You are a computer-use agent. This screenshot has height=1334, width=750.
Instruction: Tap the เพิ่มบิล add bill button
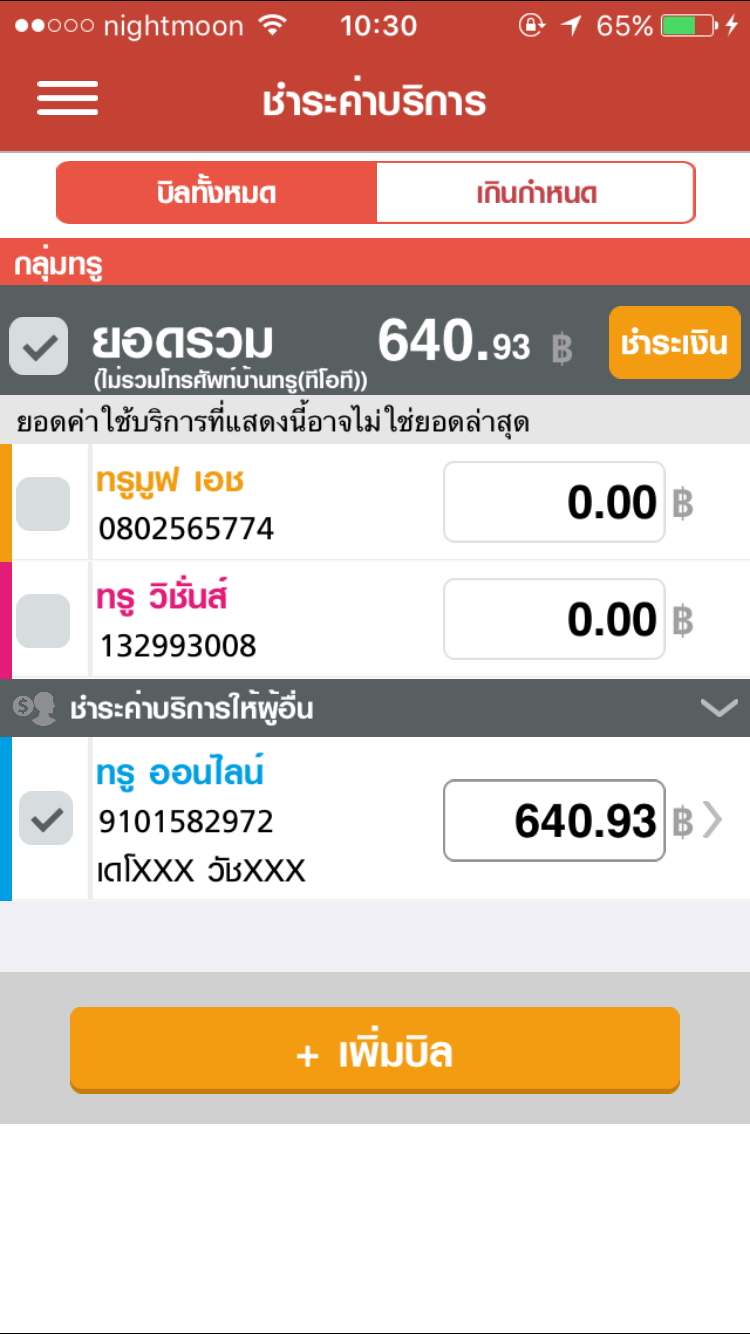pos(375,1050)
